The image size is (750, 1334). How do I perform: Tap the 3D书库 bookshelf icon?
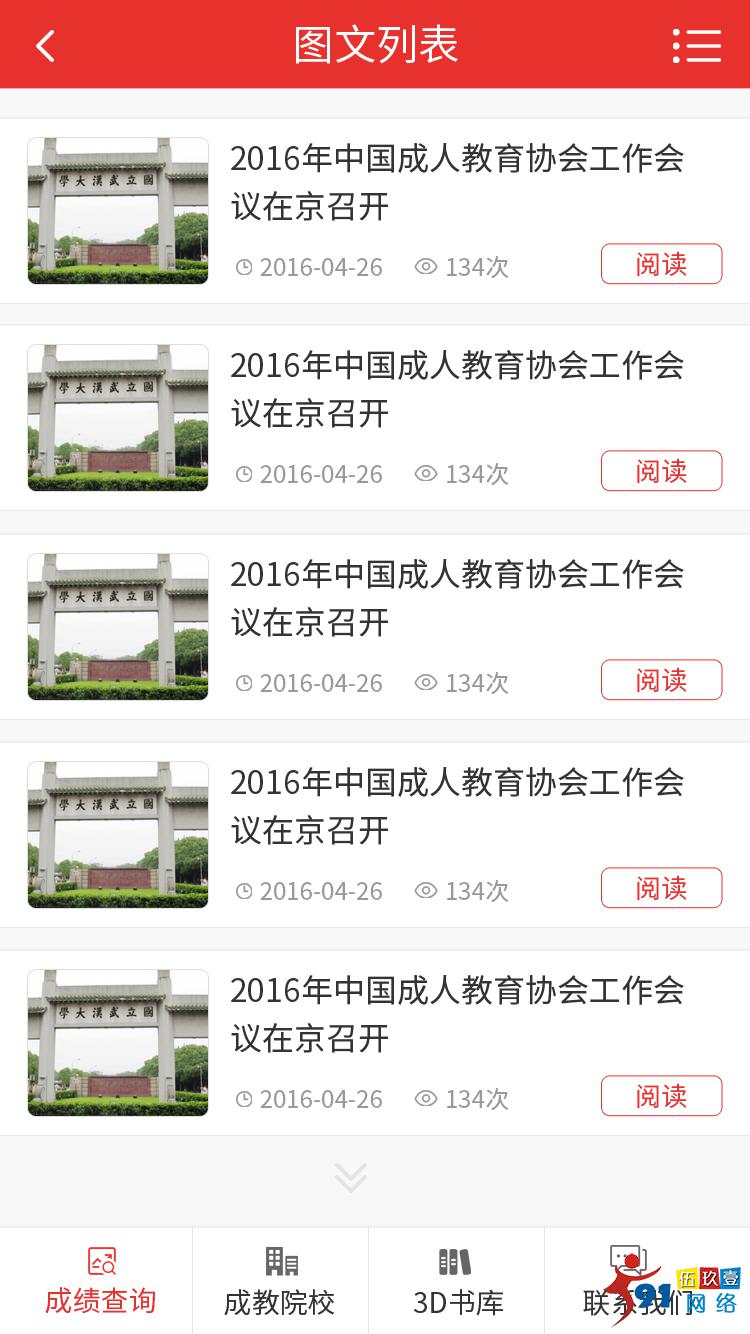pyautogui.click(x=455, y=1262)
